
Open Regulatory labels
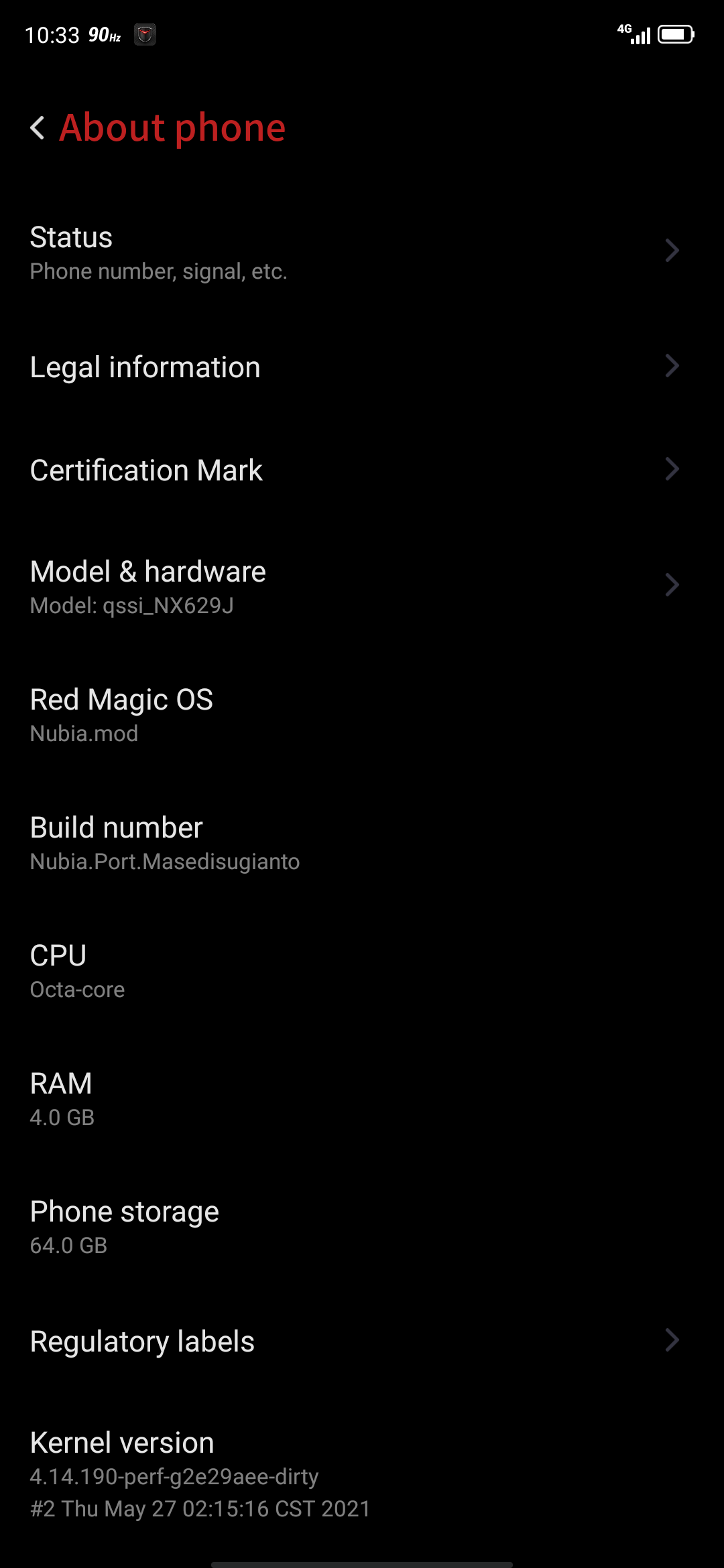tap(362, 1341)
